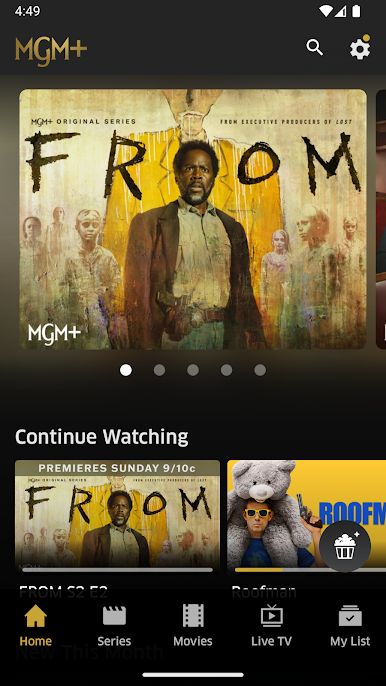This screenshot has height=686, width=386.
Task: Select the Home tab
Action: pyautogui.click(x=35, y=626)
